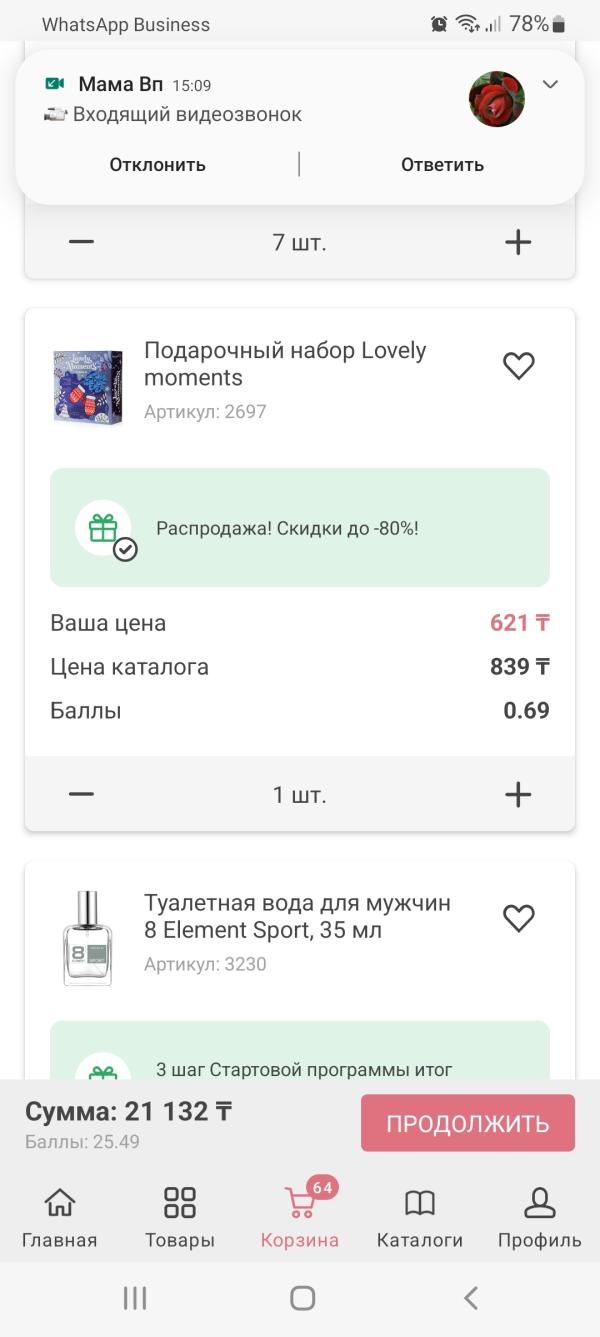
Task: Open the Распродажа discount banner
Action: tap(300, 527)
